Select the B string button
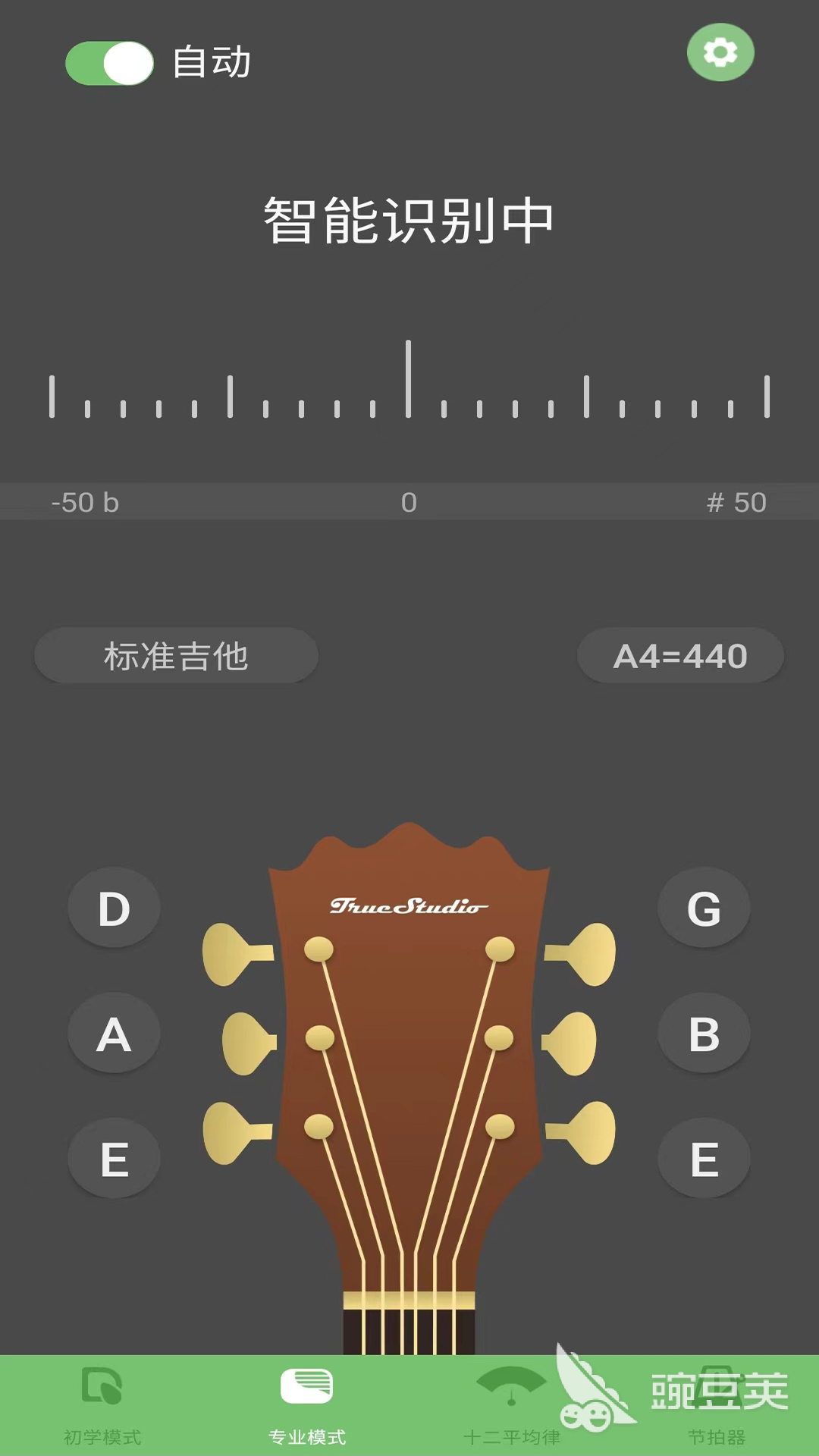819x1456 pixels. [x=704, y=1034]
